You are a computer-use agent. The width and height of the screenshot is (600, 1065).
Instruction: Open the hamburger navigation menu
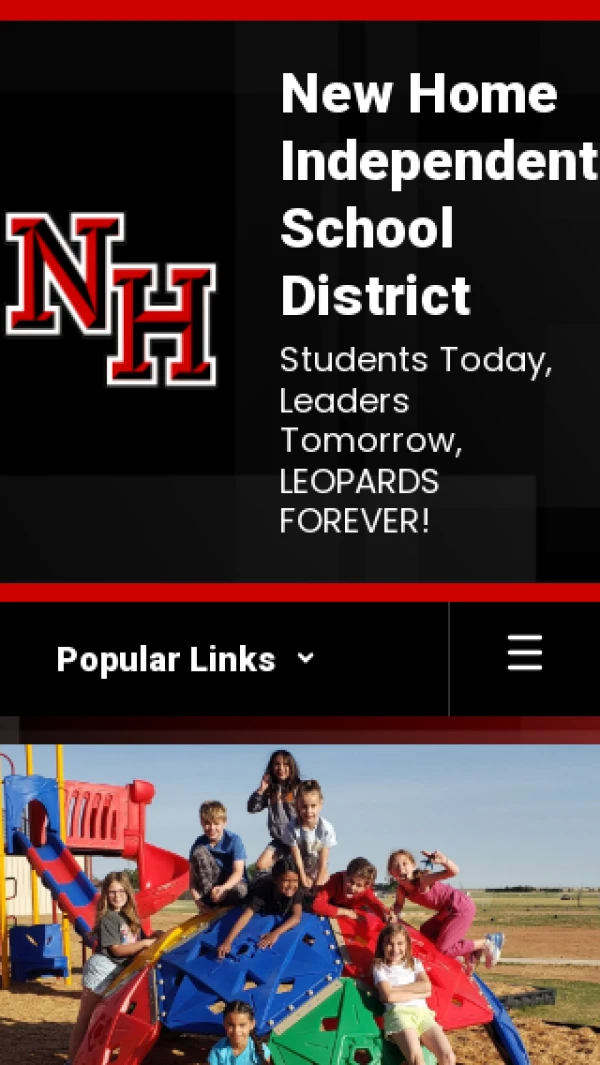[x=524, y=654]
